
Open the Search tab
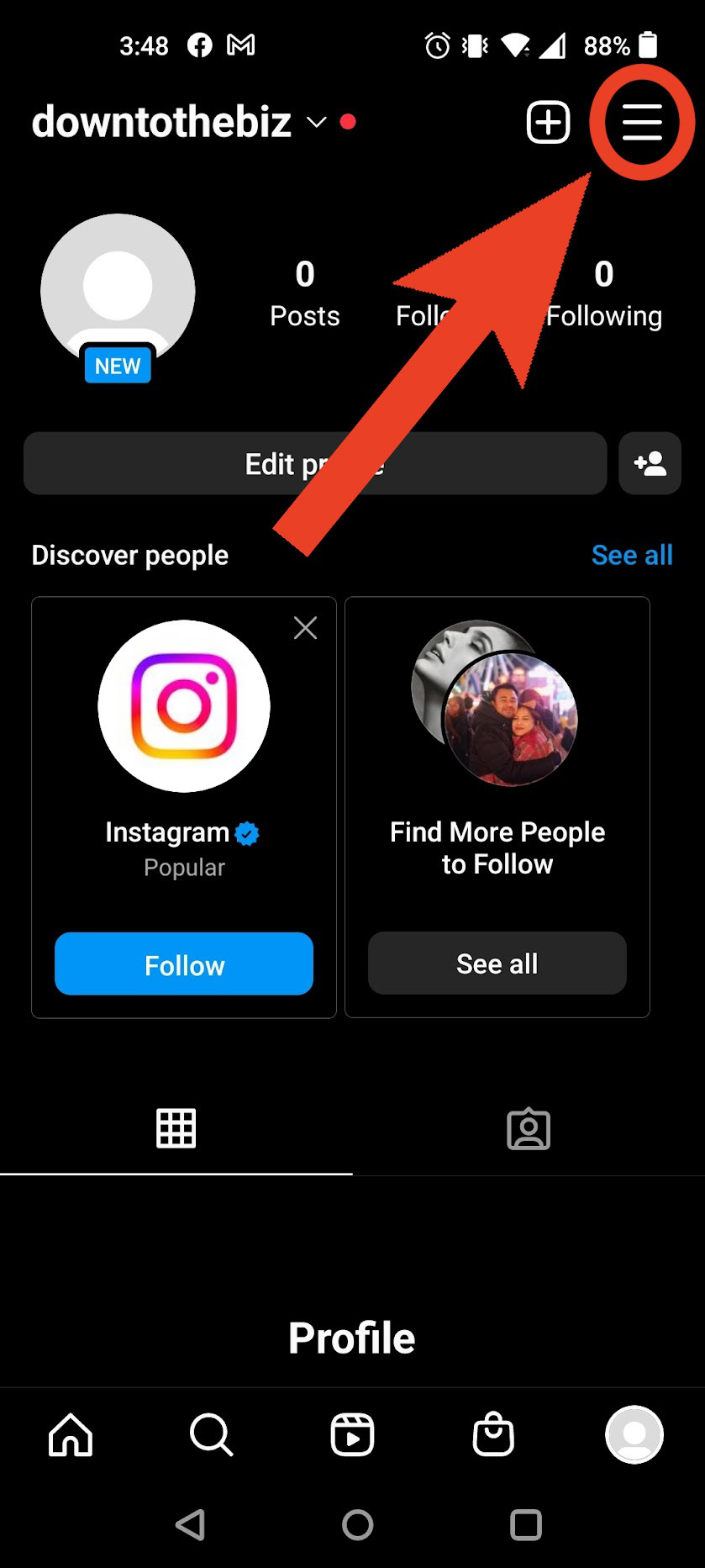coord(211,1434)
